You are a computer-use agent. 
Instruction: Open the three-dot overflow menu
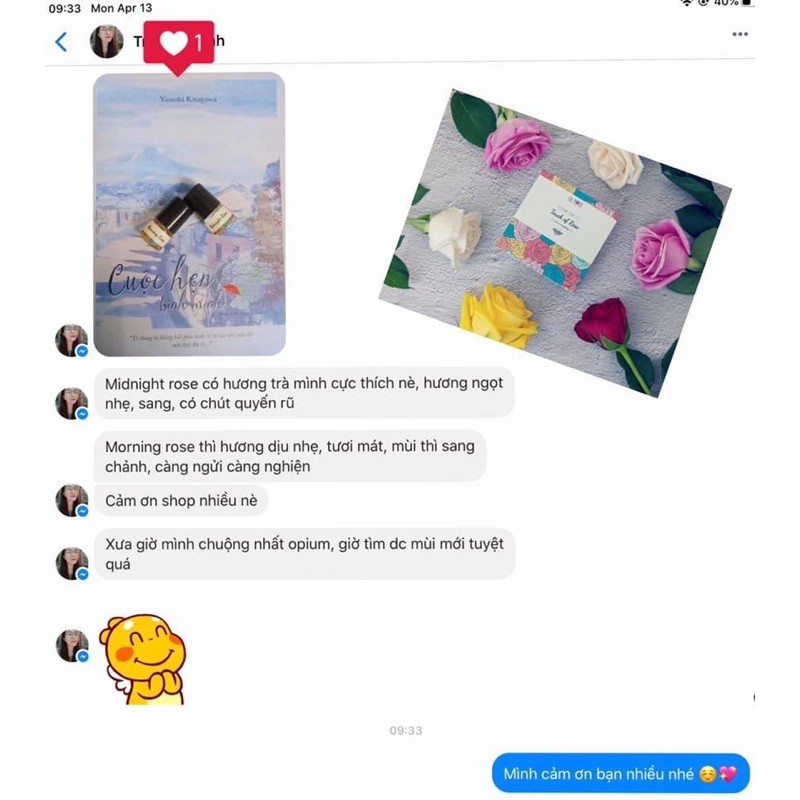pyautogui.click(x=740, y=34)
